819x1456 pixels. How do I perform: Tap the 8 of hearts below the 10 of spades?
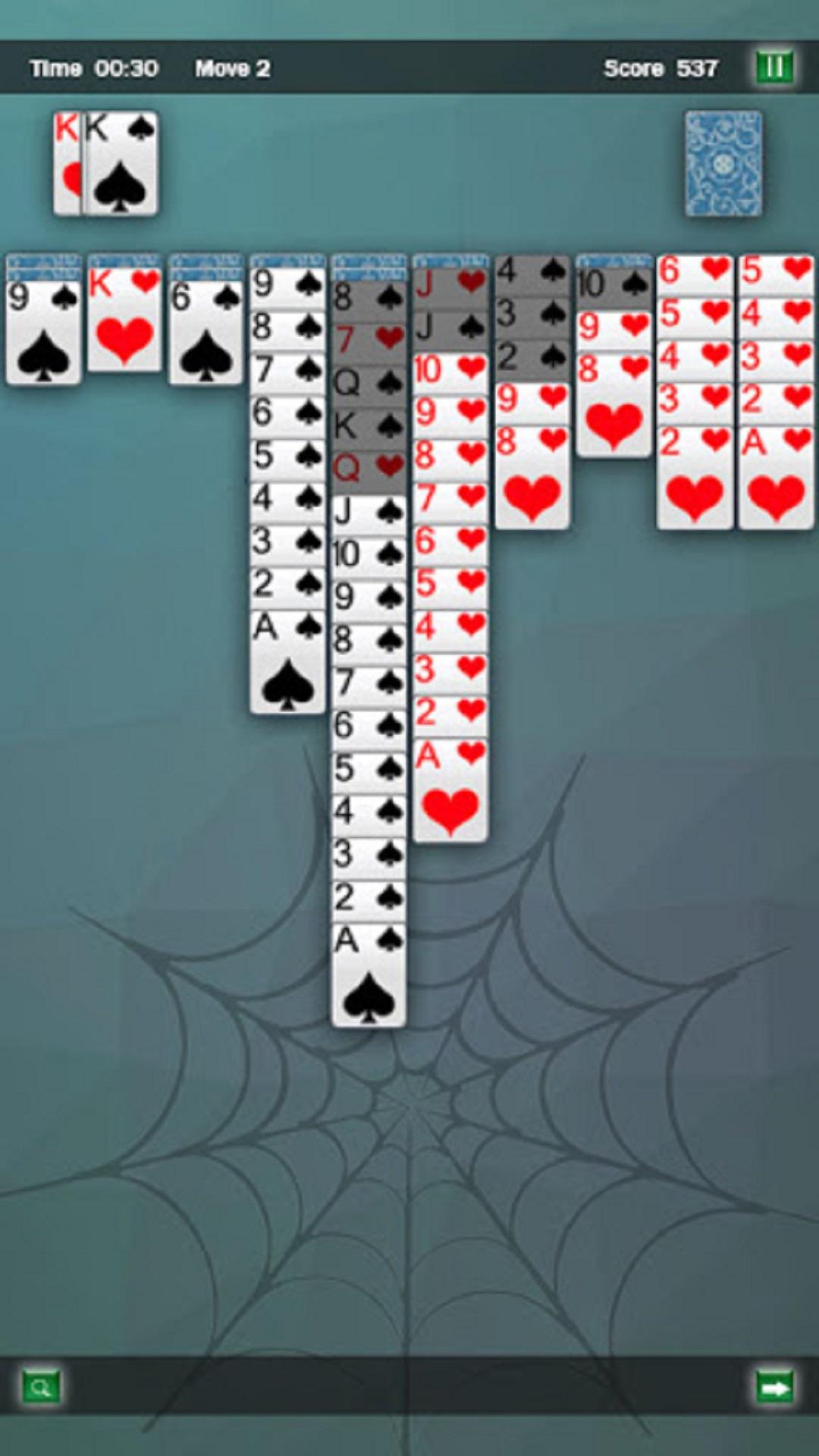613,405
